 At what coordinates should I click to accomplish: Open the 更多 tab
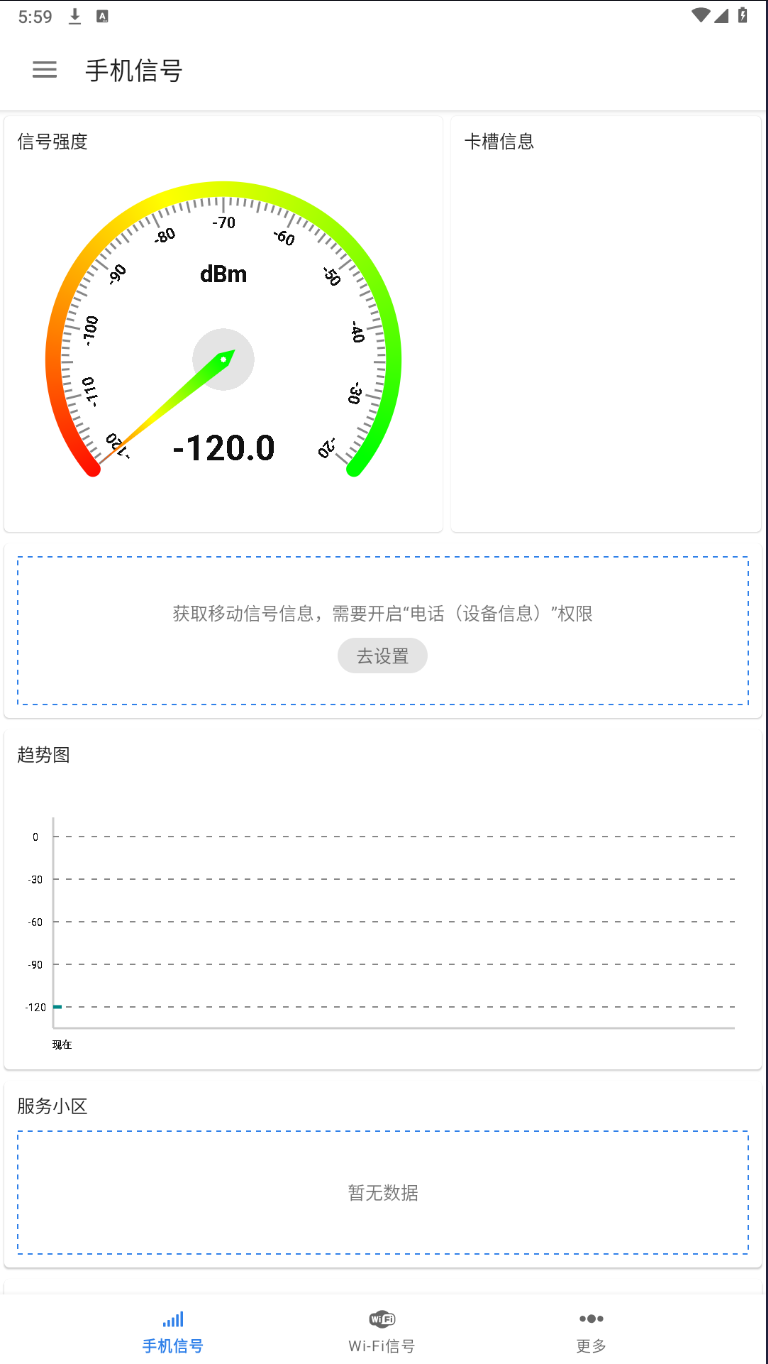click(591, 1331)
